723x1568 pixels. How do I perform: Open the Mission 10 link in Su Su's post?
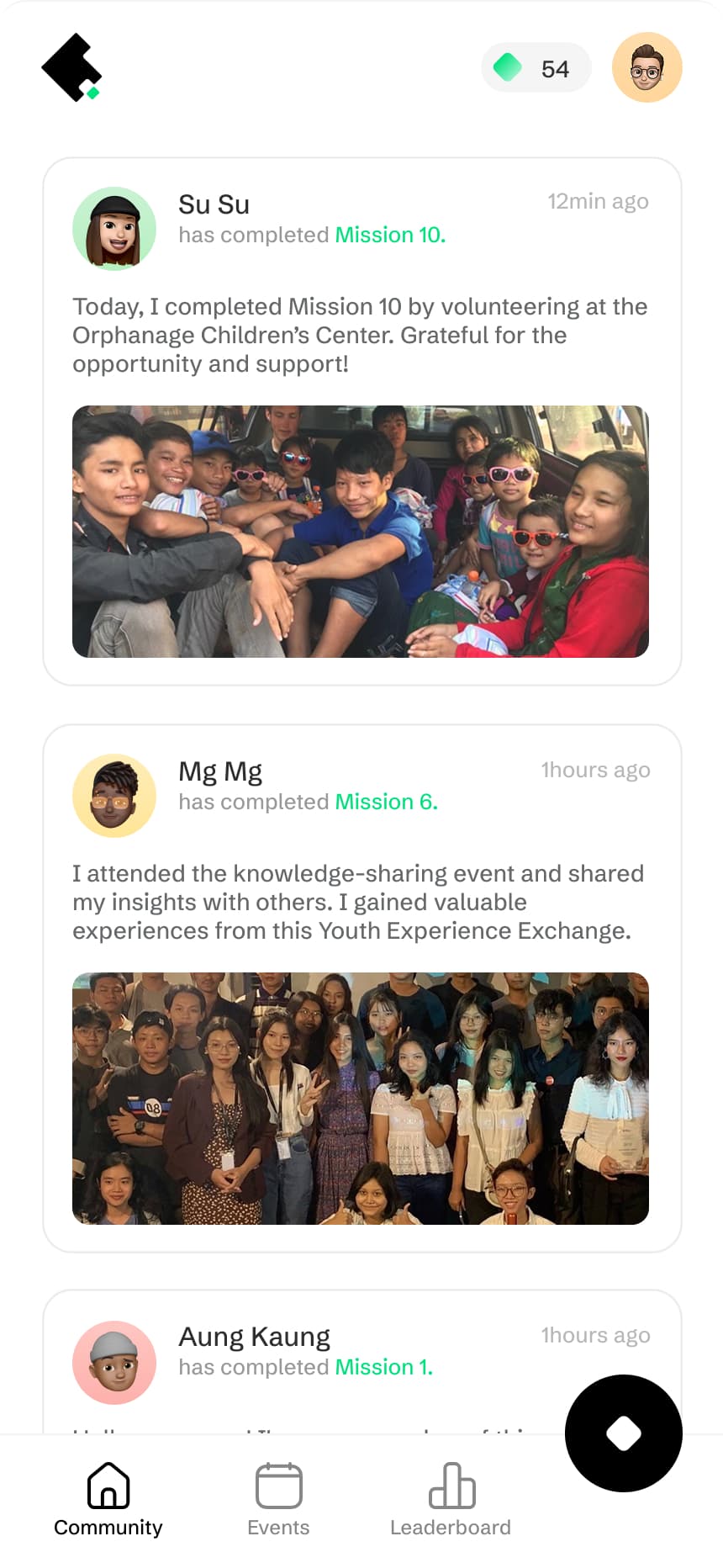pos(390,235)
